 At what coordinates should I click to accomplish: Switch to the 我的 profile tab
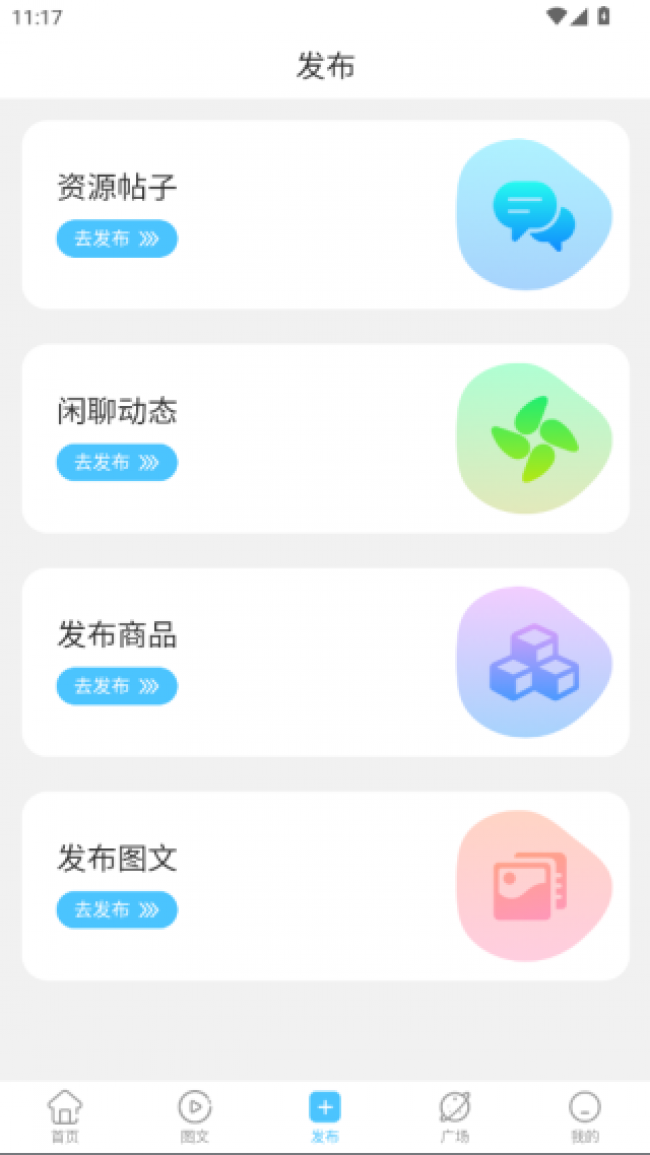[x=585, y=1115]
